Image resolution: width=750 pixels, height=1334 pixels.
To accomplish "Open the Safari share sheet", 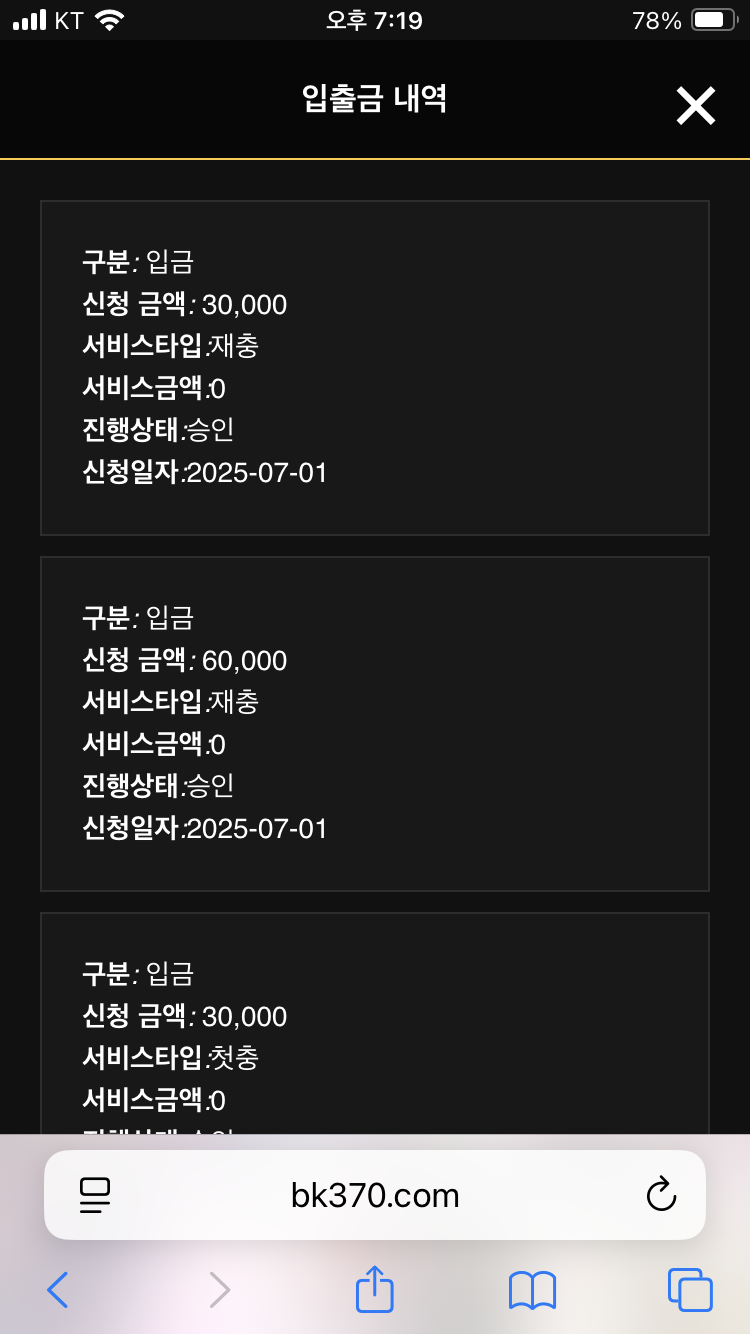I will pos(375,1288).
